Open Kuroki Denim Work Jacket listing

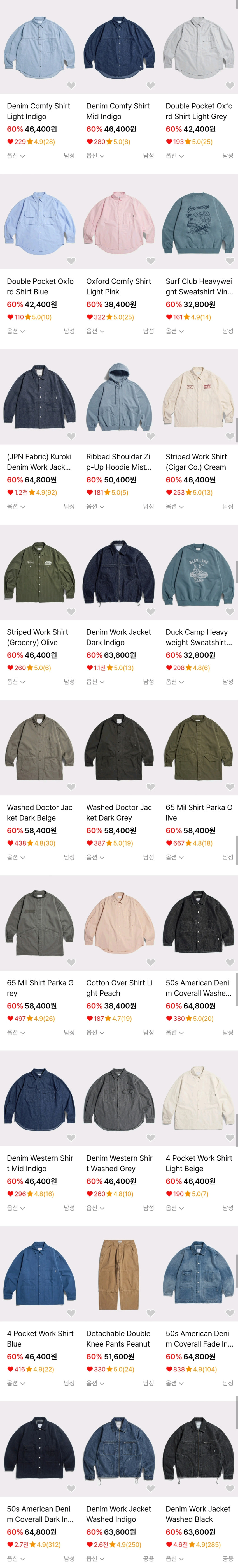[39, 398]
